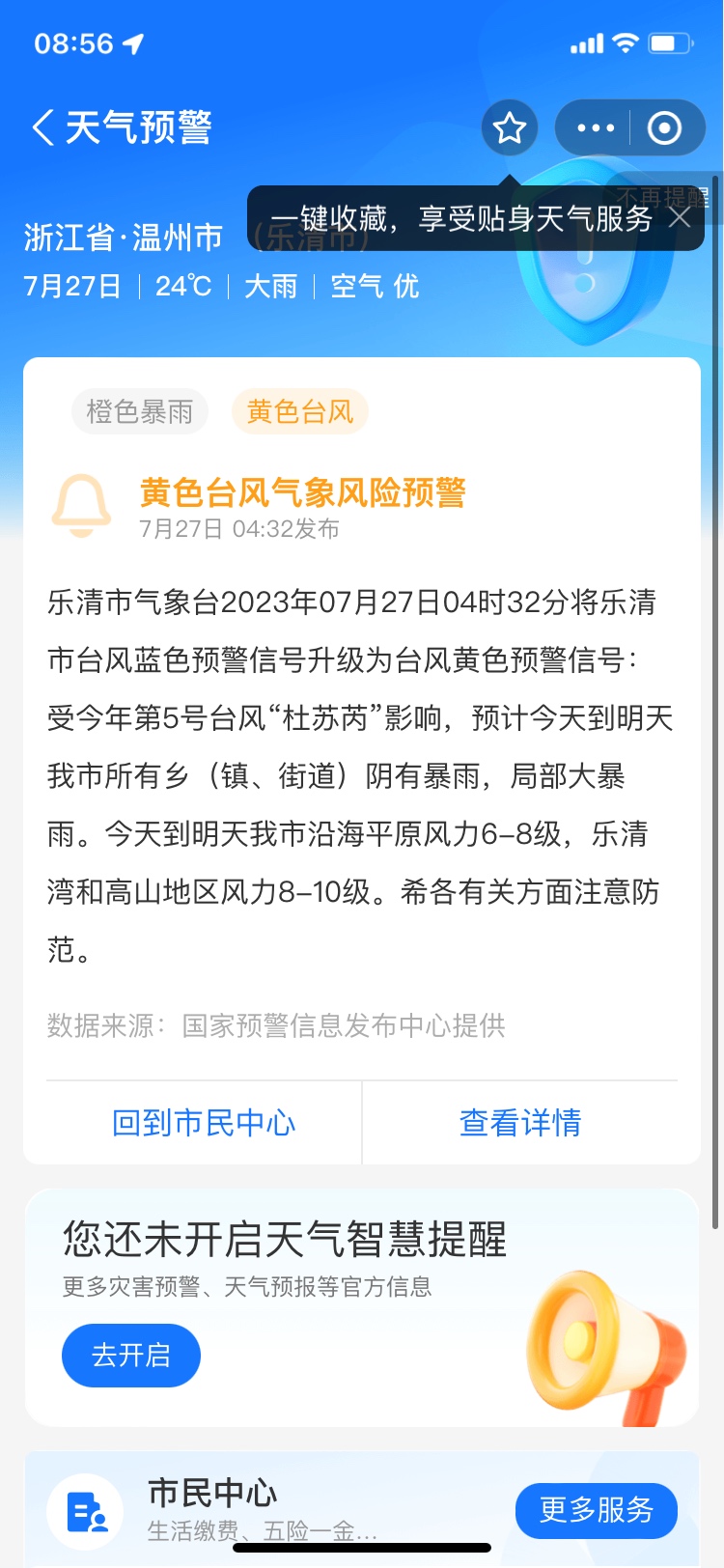
Task: Open 更多服务 in 市民中心
Action: 596,1510
